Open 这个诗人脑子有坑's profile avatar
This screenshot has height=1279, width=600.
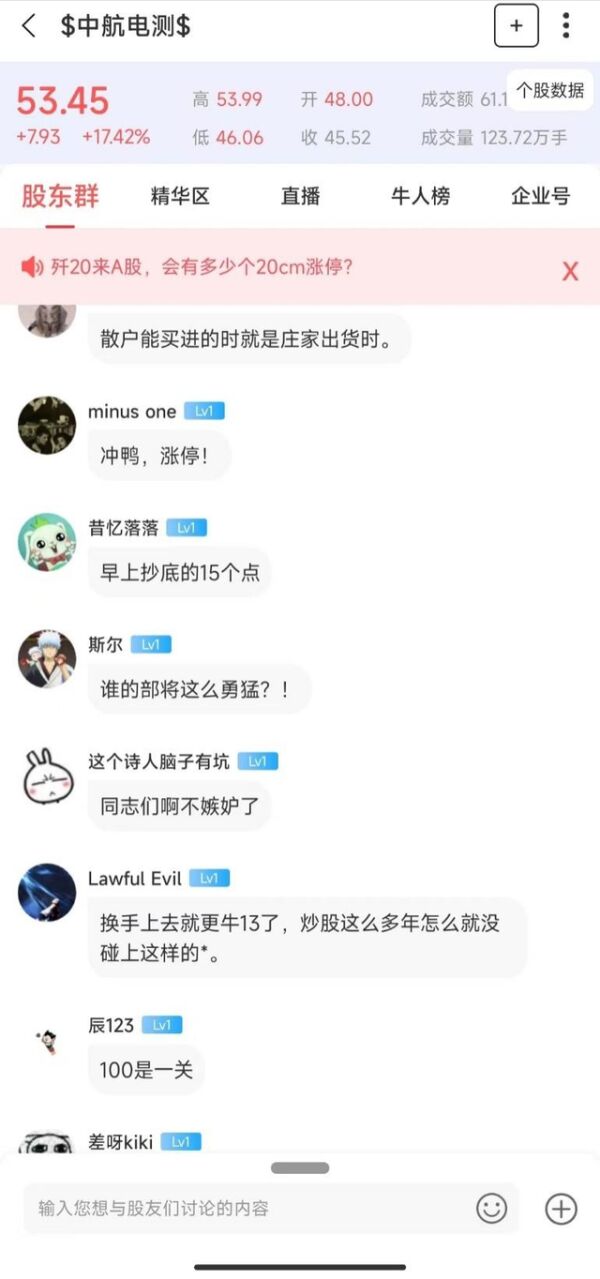[x=47, y=776]
